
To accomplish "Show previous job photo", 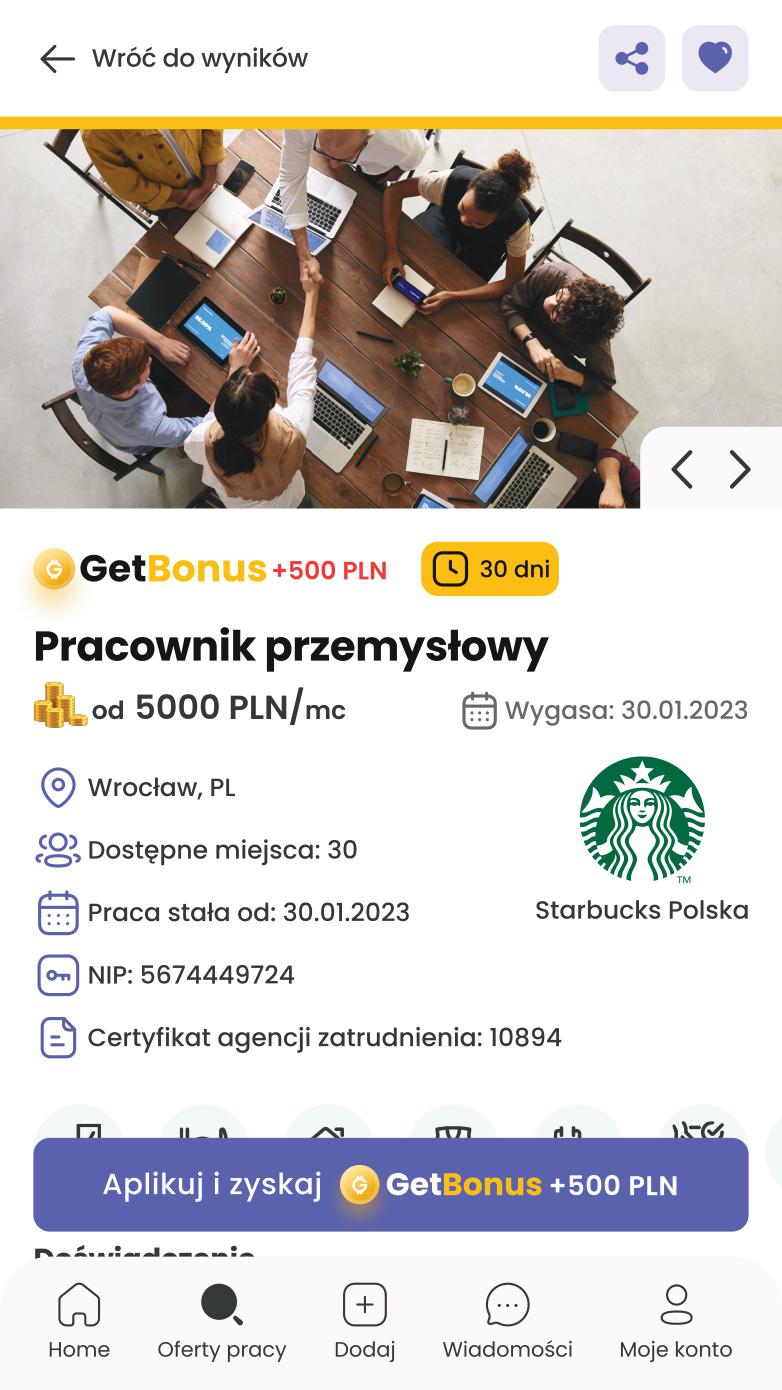I will [x=682, y=469].
